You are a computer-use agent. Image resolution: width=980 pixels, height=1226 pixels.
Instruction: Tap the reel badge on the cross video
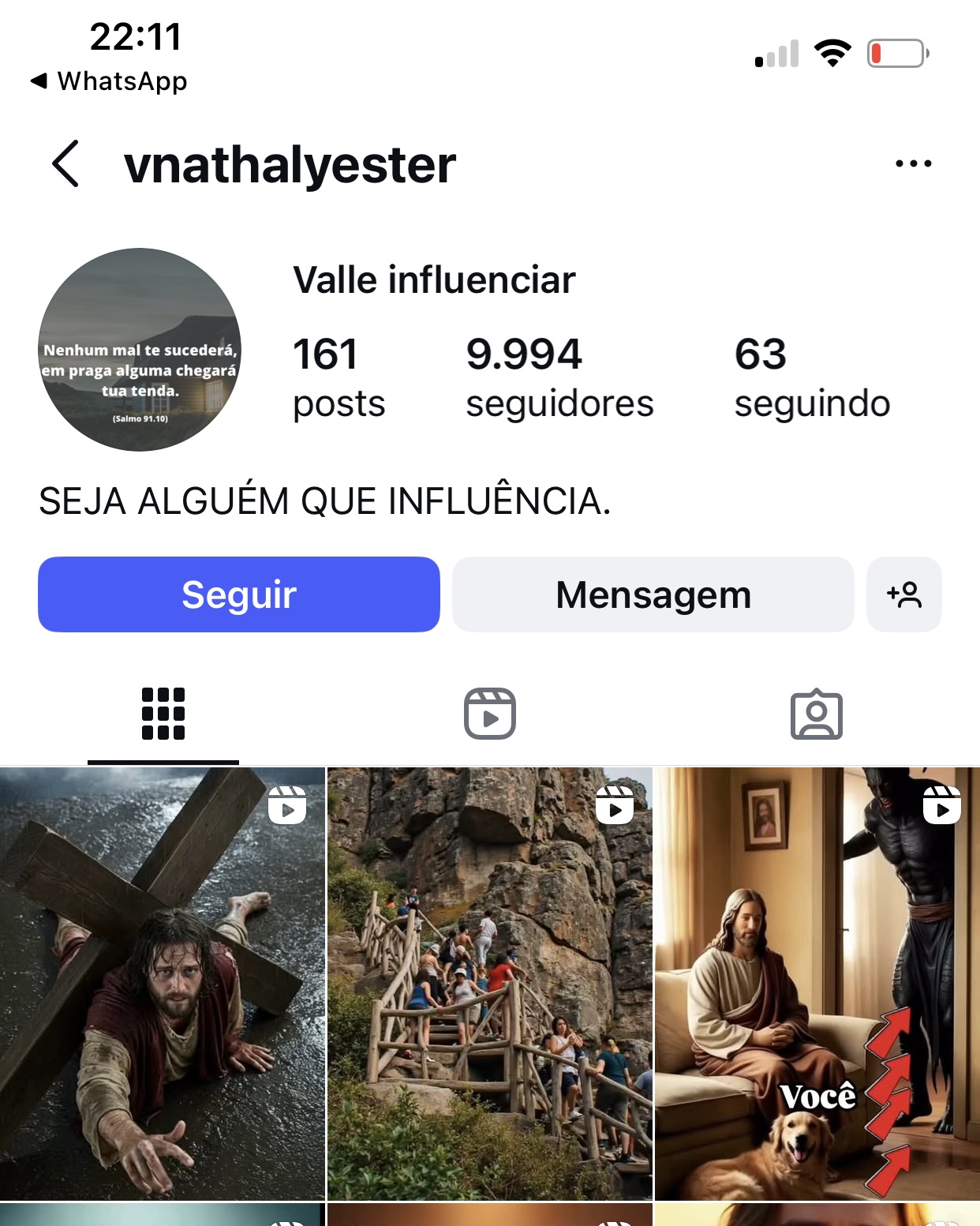point(288,808)
